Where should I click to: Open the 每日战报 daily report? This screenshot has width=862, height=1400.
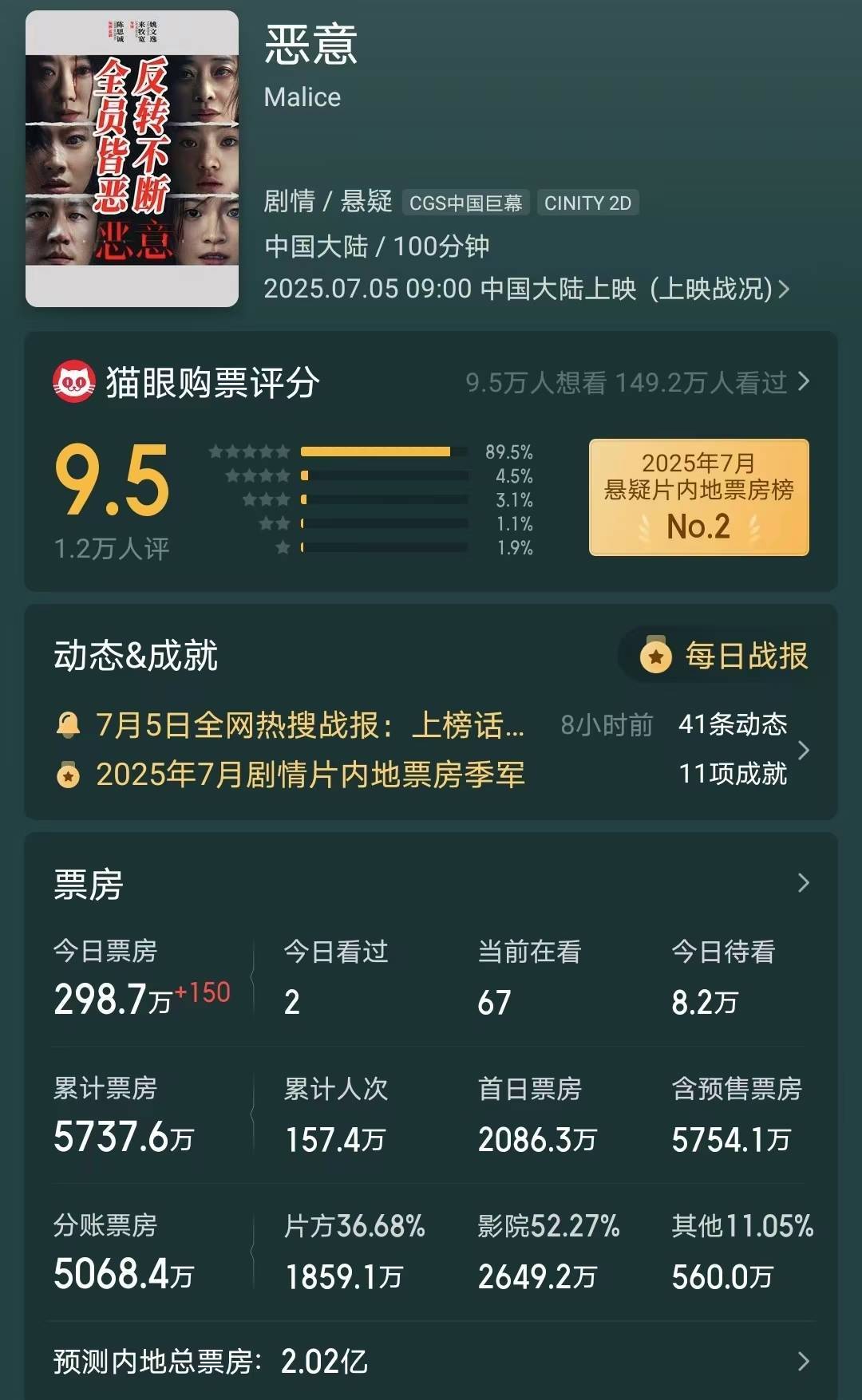(725, 656)
